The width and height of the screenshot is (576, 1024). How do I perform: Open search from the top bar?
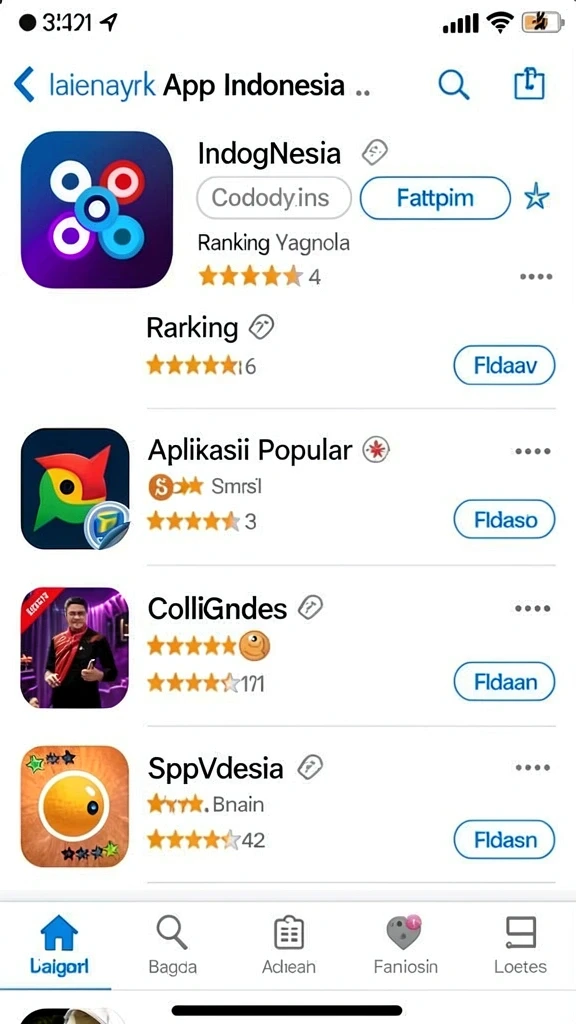tap(453, 85)
